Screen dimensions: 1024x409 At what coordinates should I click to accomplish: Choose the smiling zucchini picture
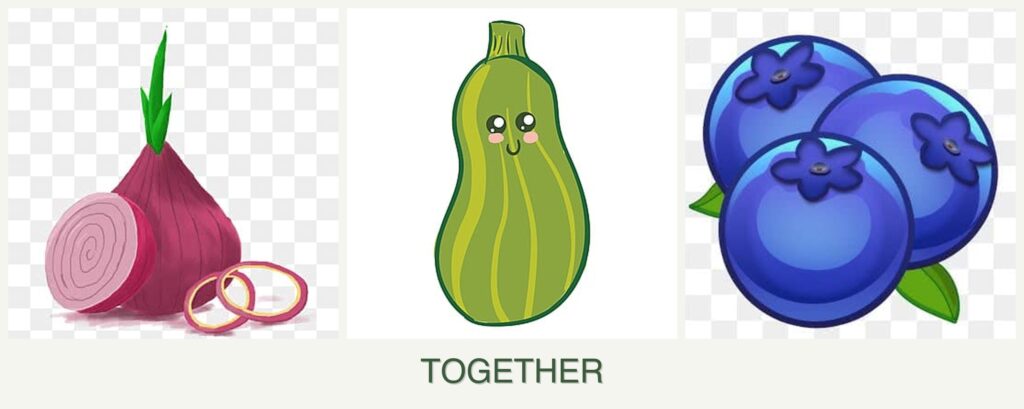pyautogui.click(x=512, y=174)
